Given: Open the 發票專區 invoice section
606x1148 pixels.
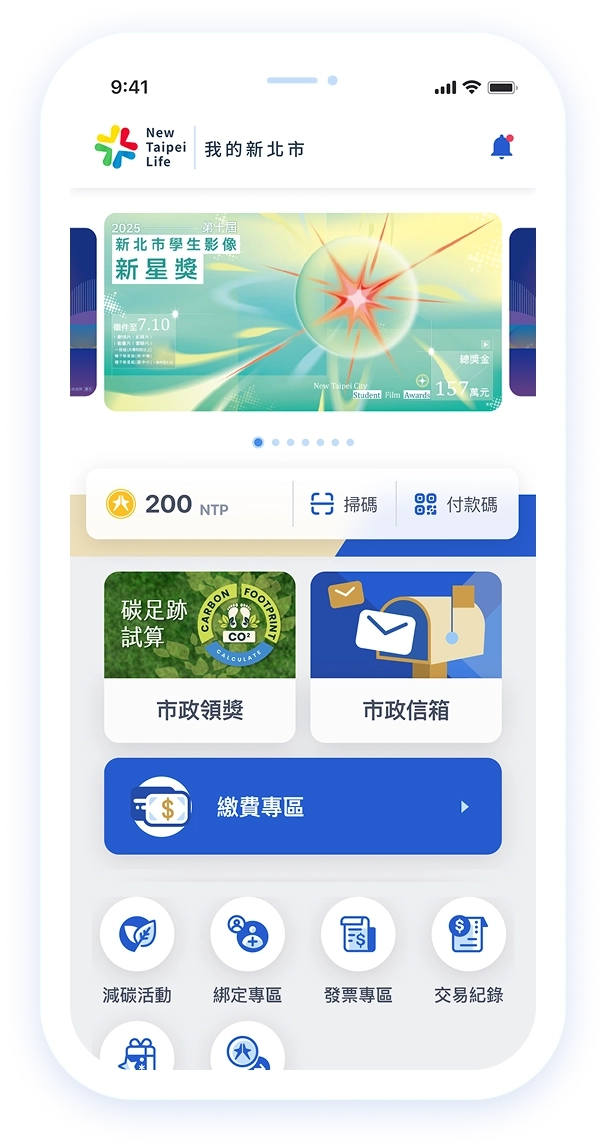Looking at the screenshot, I should pos(358,950).
